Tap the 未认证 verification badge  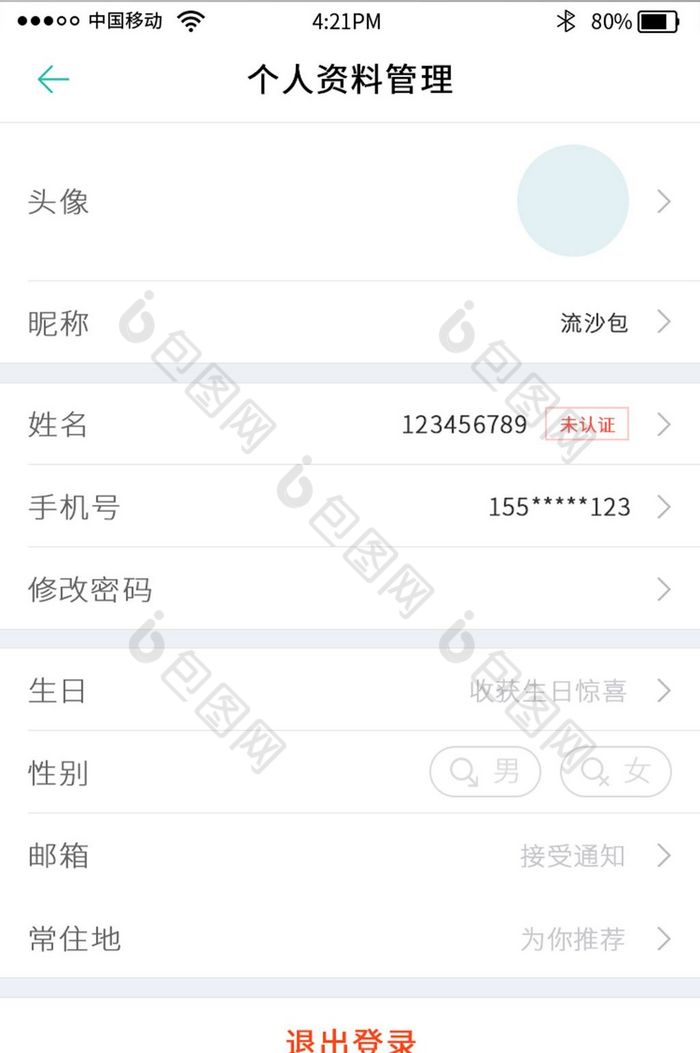tap(587, 424)
